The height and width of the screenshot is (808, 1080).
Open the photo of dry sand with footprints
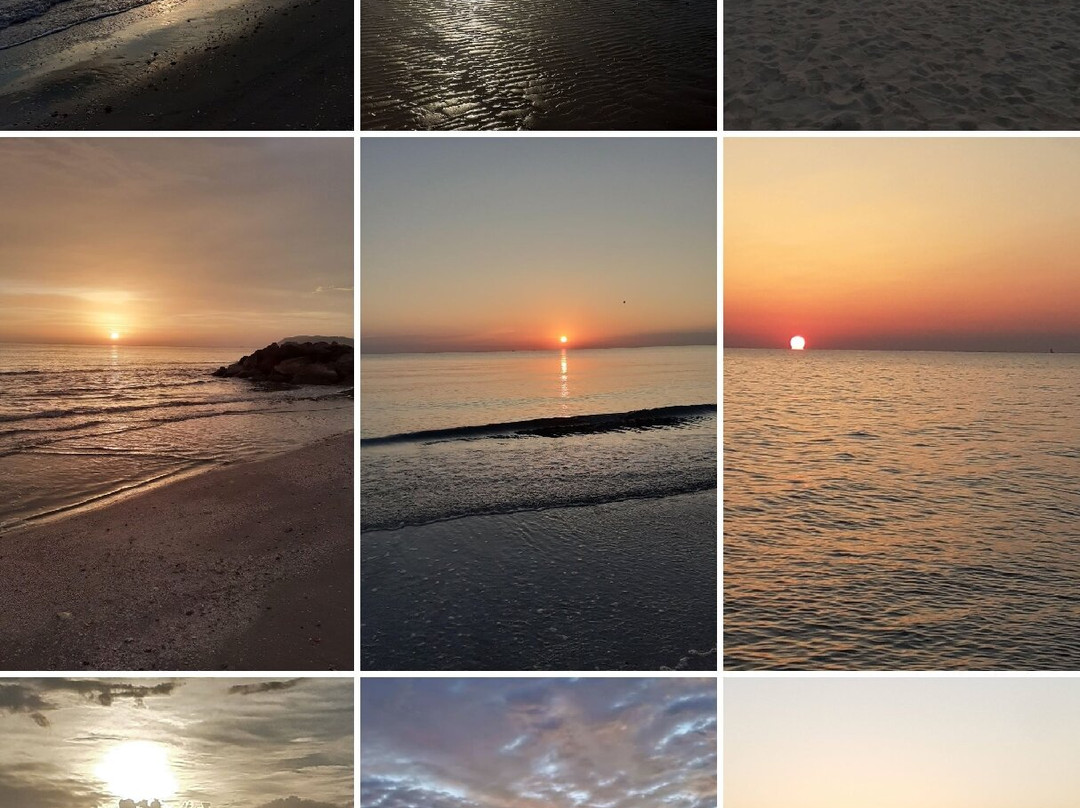[901, 64]
